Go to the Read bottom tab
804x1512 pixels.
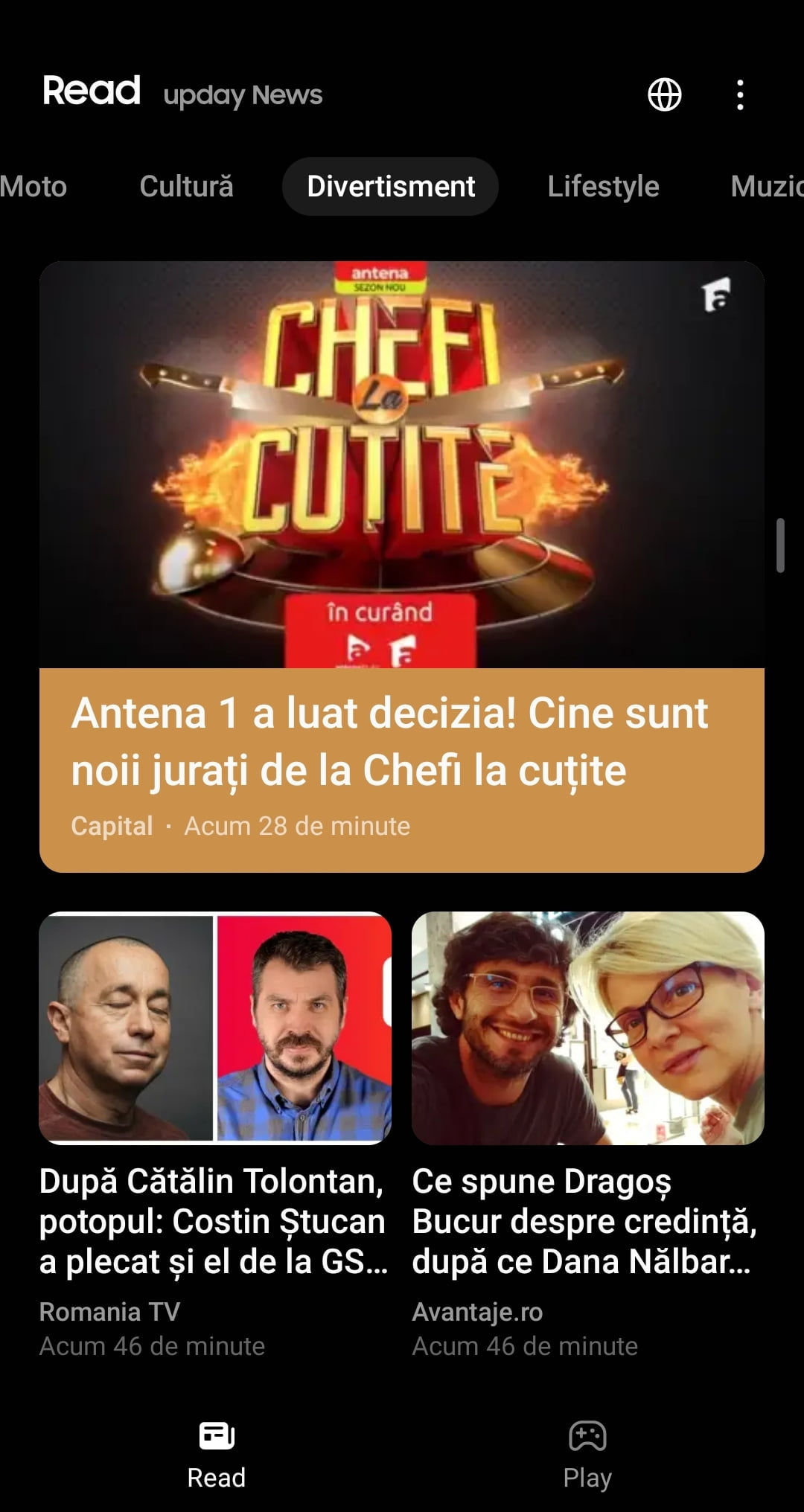click(216, 1454)
